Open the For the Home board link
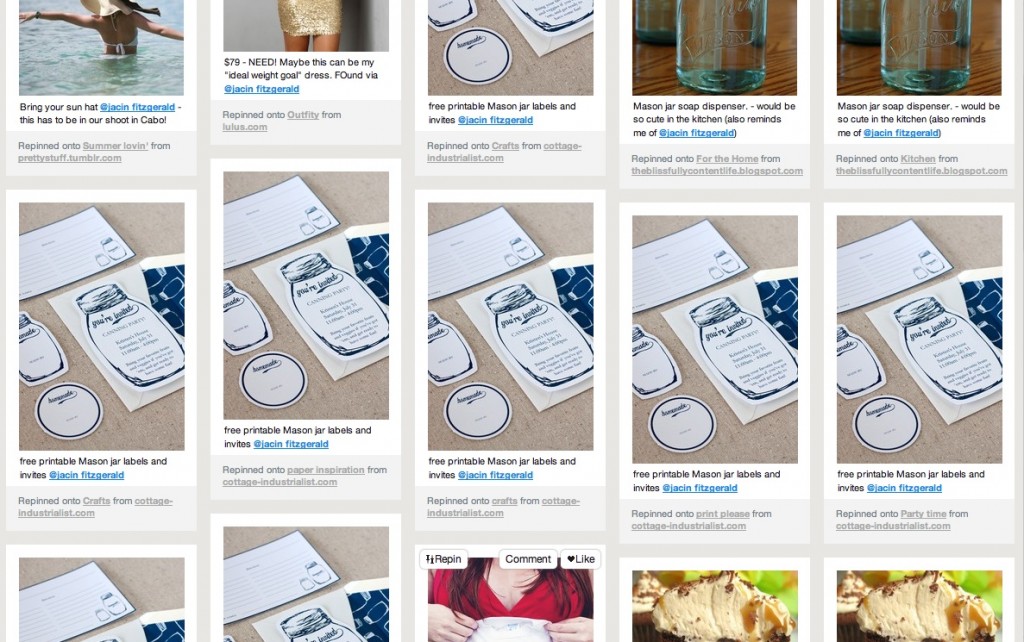Screen dimensions: 1024x642 [727, 159]
